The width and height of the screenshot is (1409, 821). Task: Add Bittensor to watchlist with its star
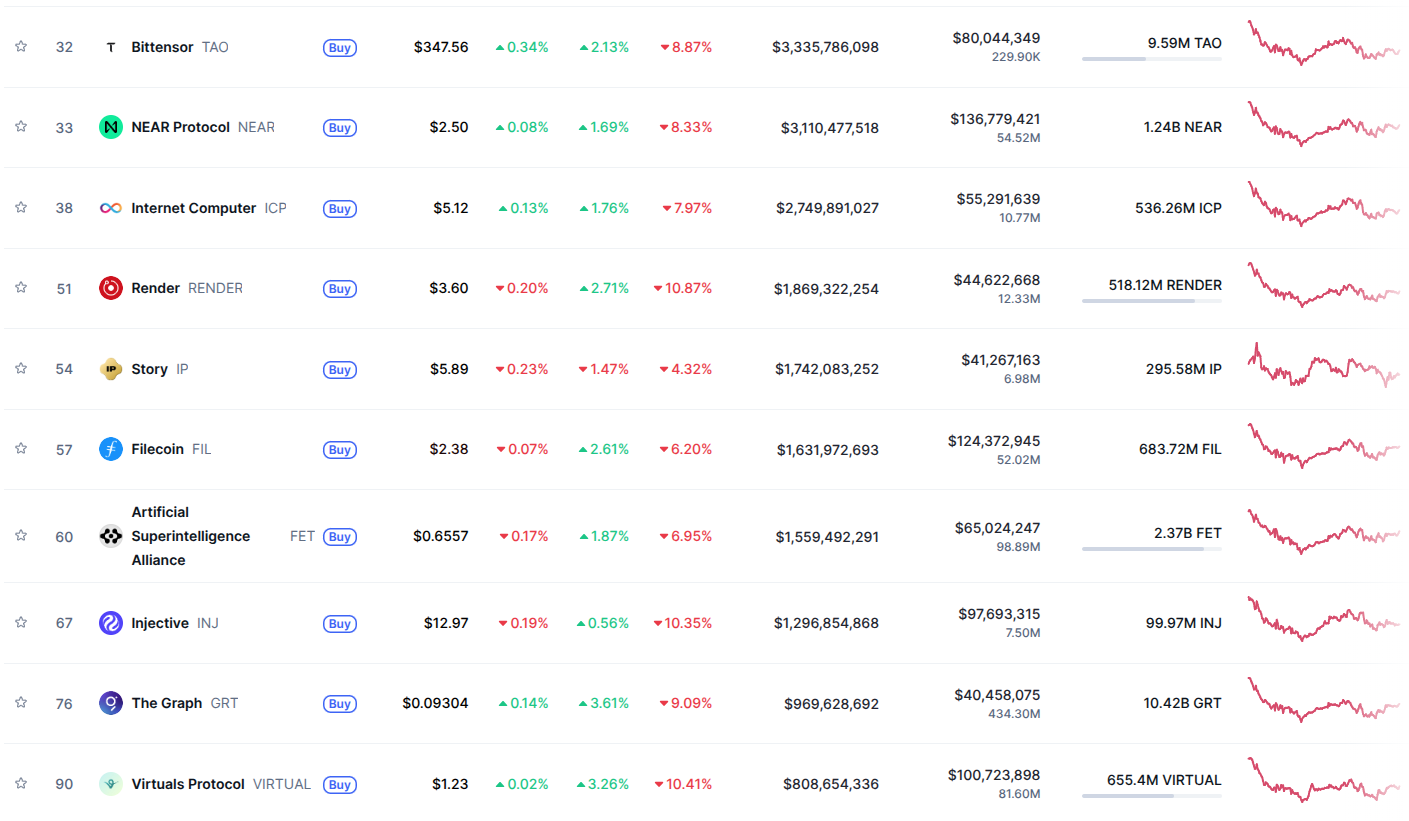[21, 46]
